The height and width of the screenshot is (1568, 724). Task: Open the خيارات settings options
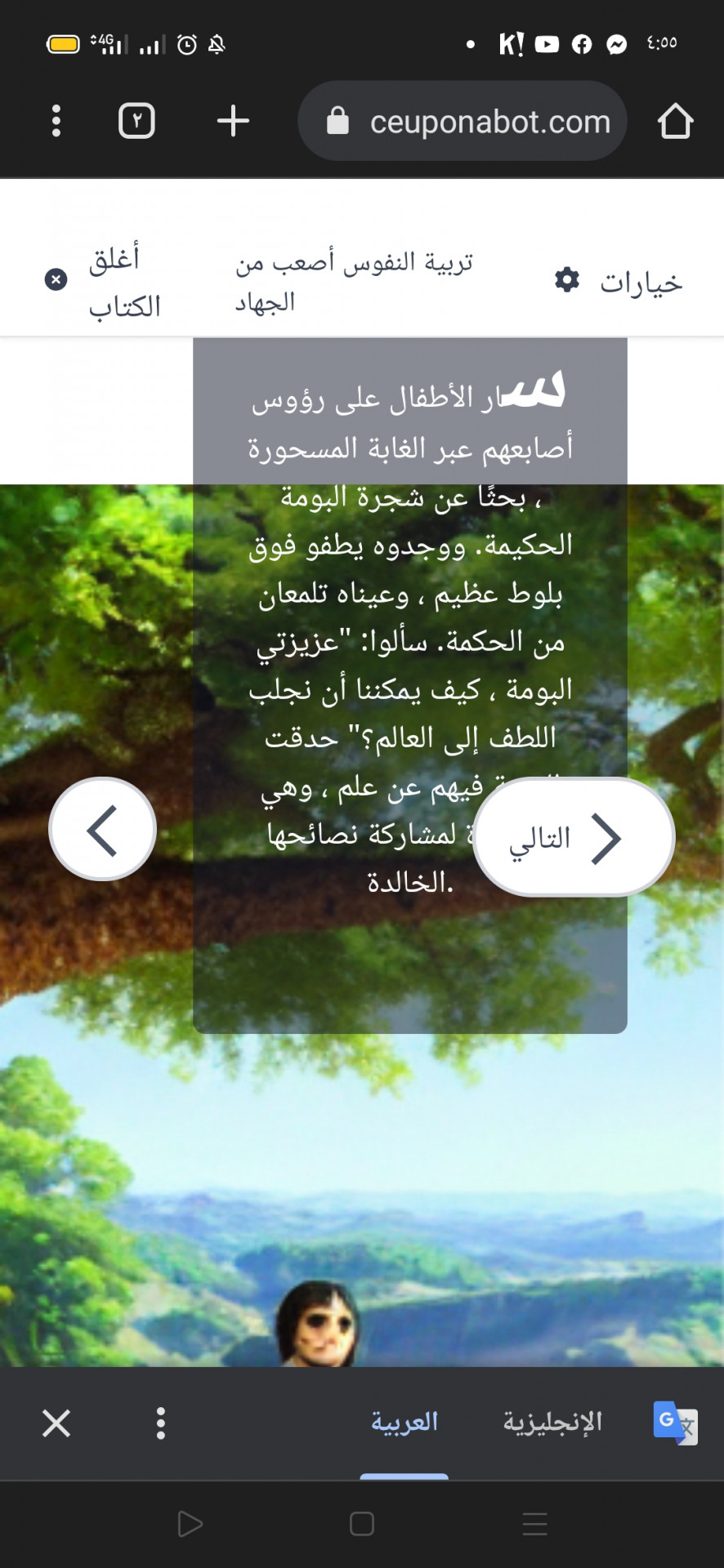tap(619, 282)
